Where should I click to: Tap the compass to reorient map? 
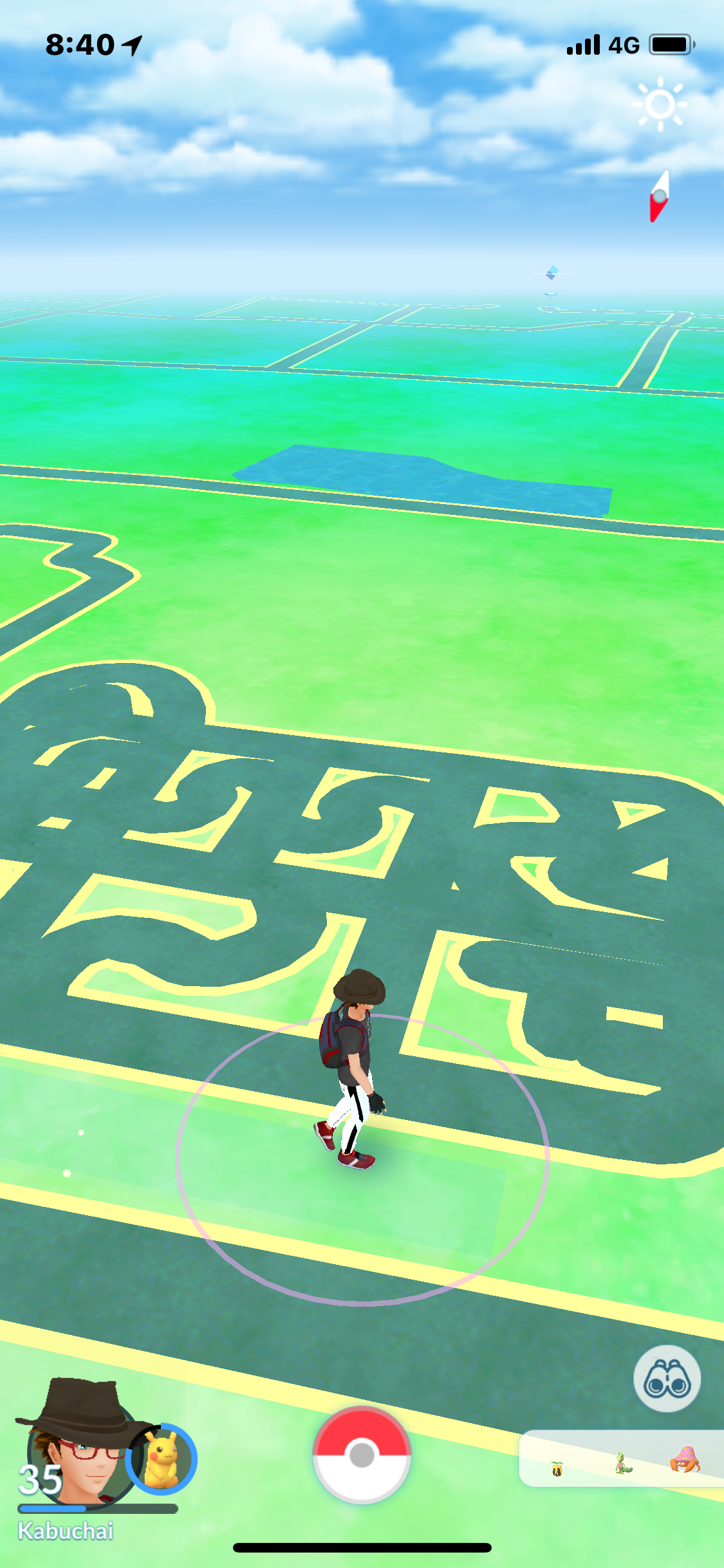click(x=660, y=197)
